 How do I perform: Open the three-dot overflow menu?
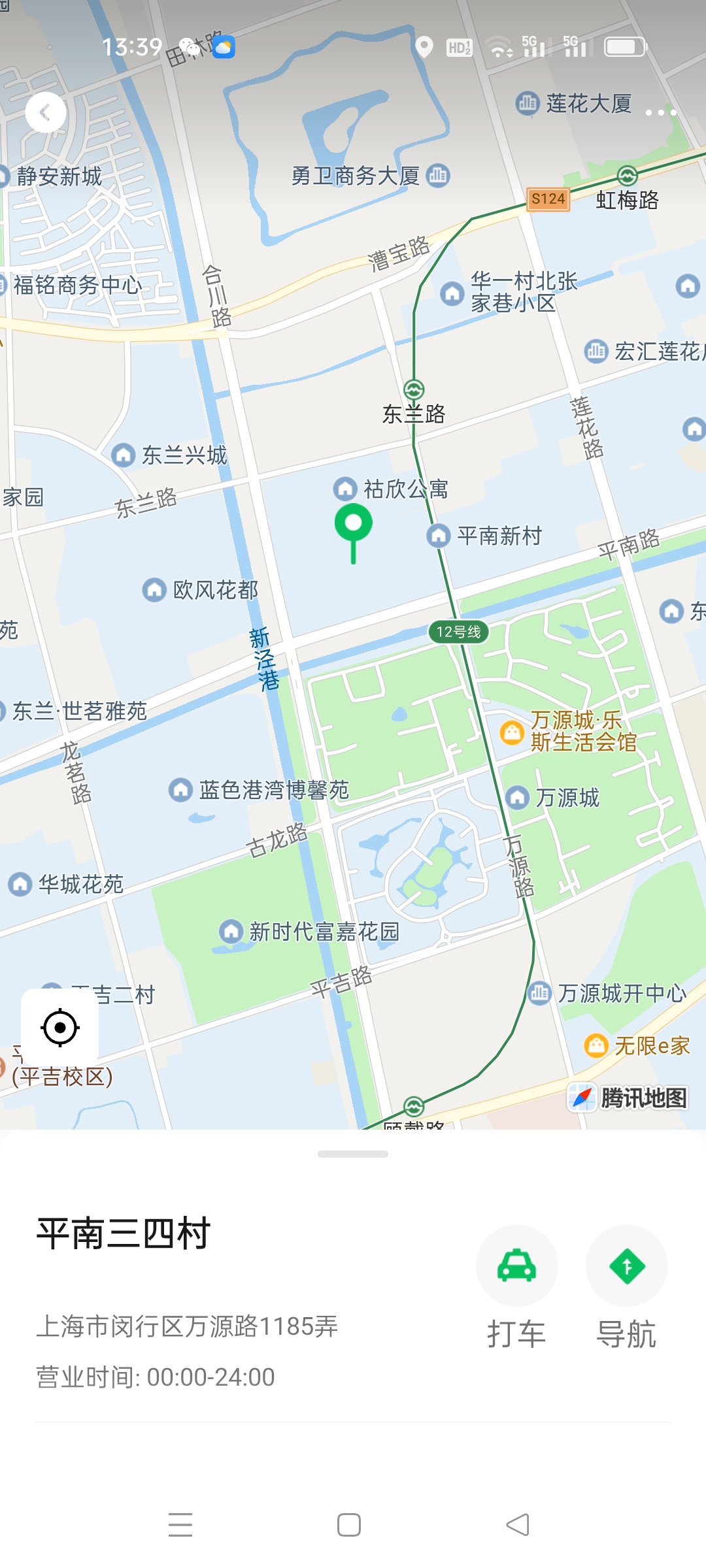tap(660, 112)
